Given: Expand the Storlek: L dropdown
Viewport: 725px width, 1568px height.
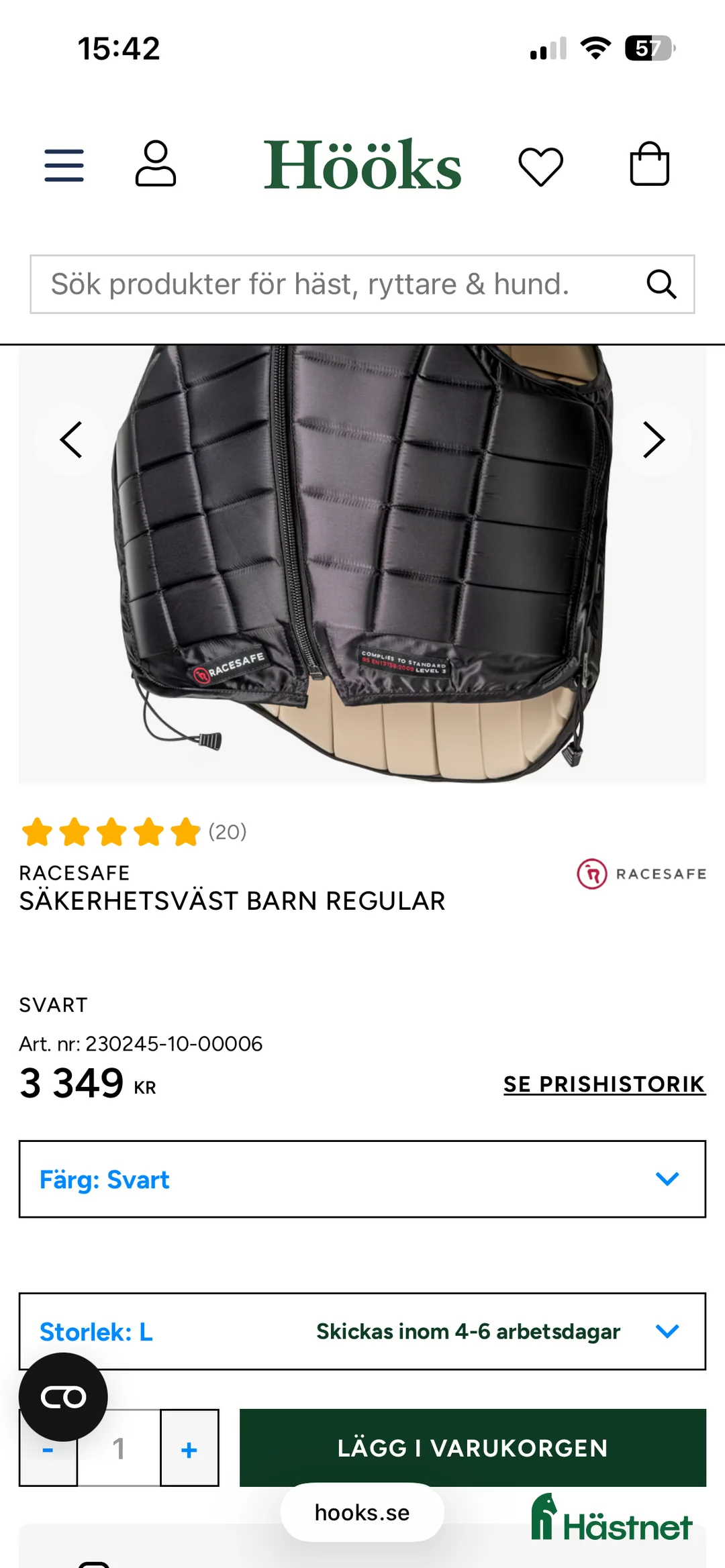Looking at the screenshot, I should (362, 1331).
